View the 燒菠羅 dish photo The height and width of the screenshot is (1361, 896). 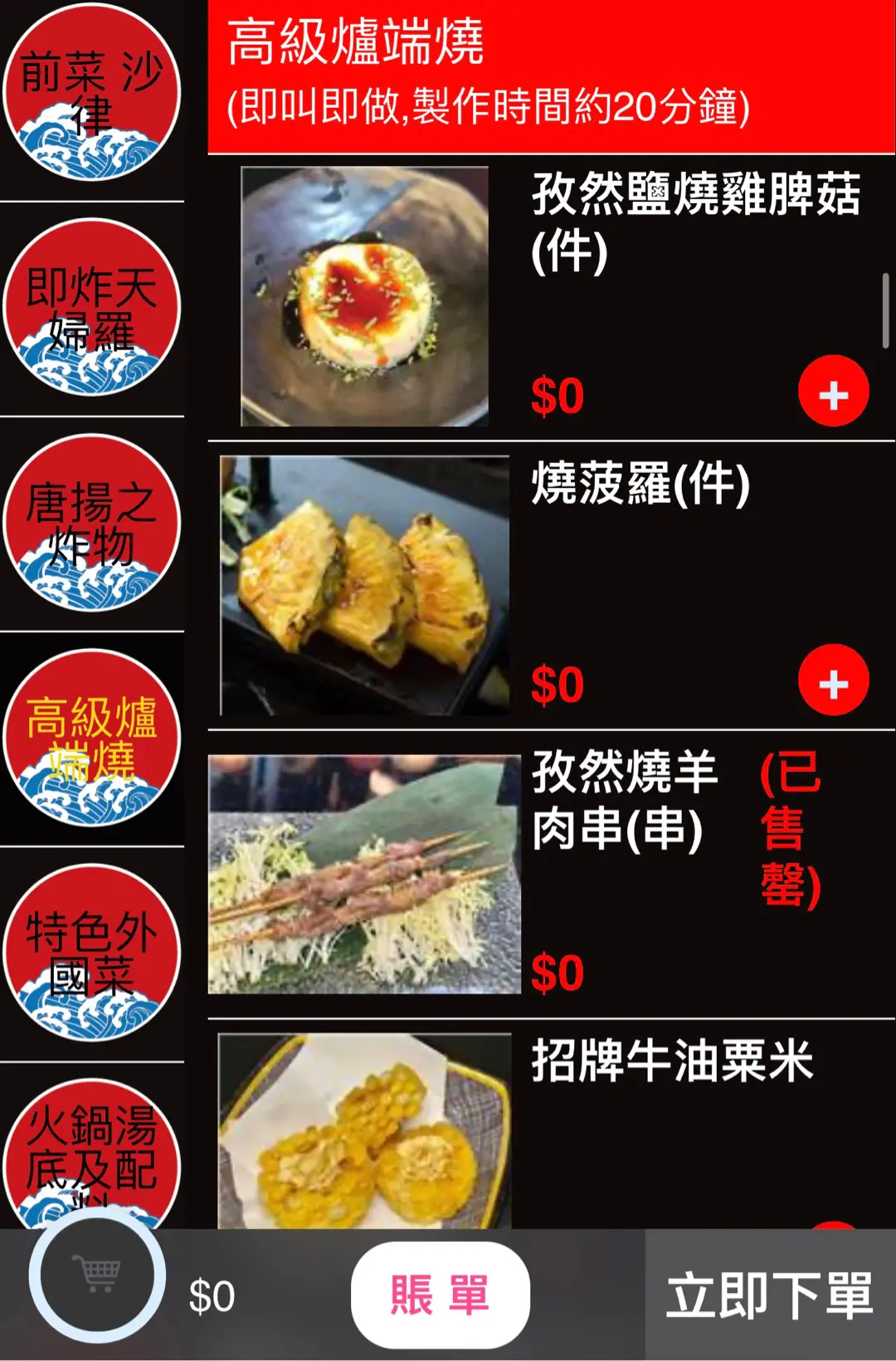(x=364, y=585)
